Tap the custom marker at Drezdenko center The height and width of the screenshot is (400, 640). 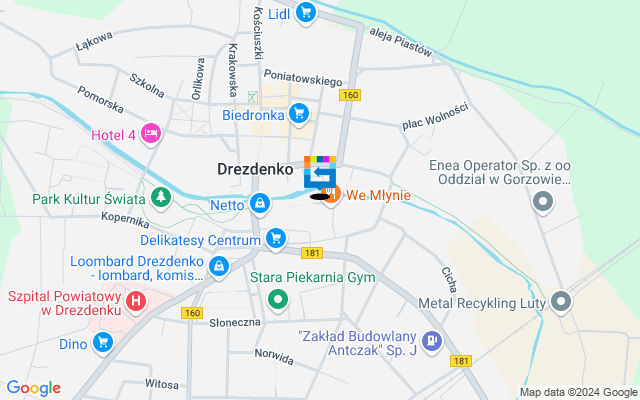point(321,174)
